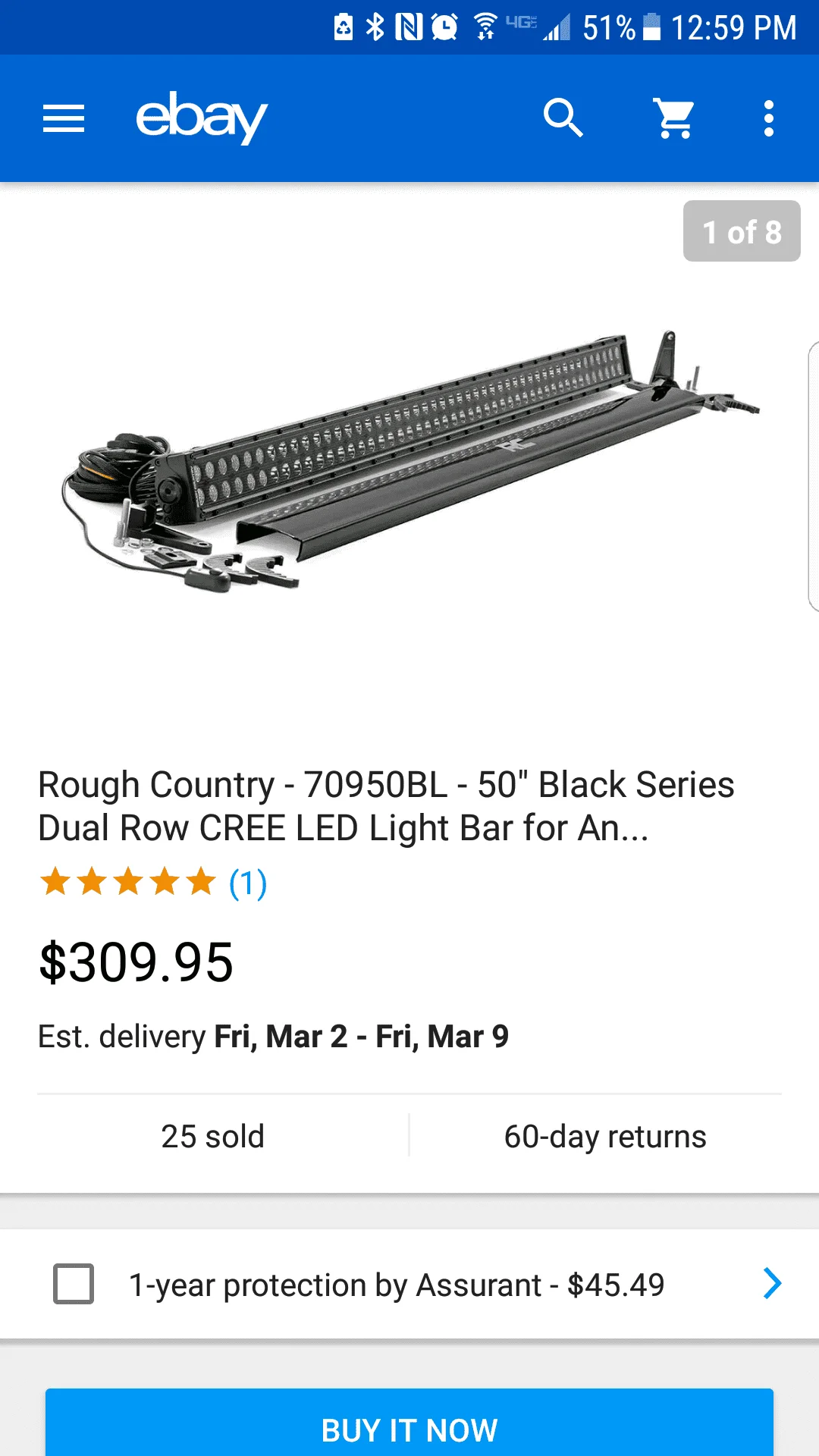Open the one review rating link
This screenshot has width=819, height=1456.
click(x=247, y=883)
